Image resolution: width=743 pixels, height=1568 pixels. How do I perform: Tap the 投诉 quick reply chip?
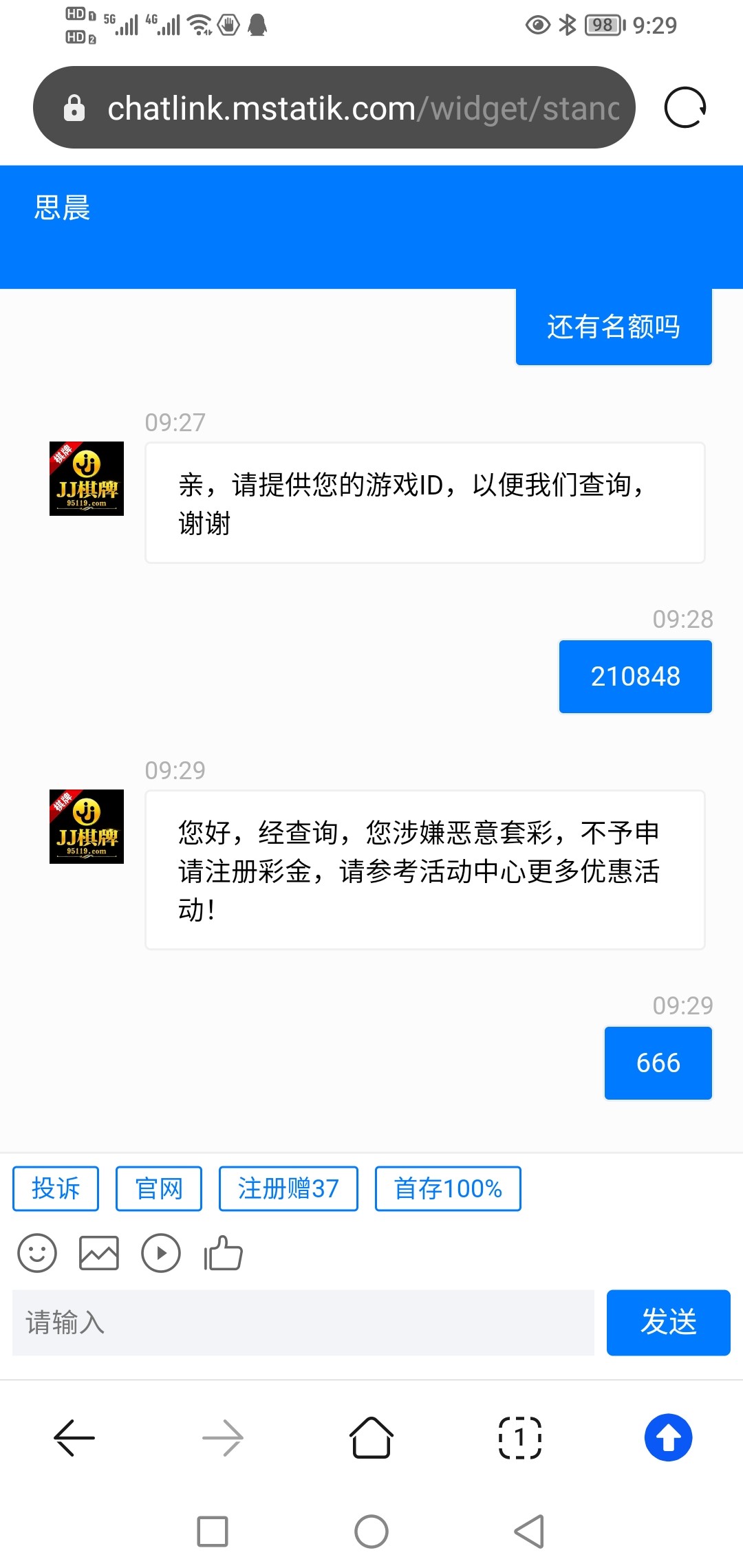click(x=56, y=1188)
